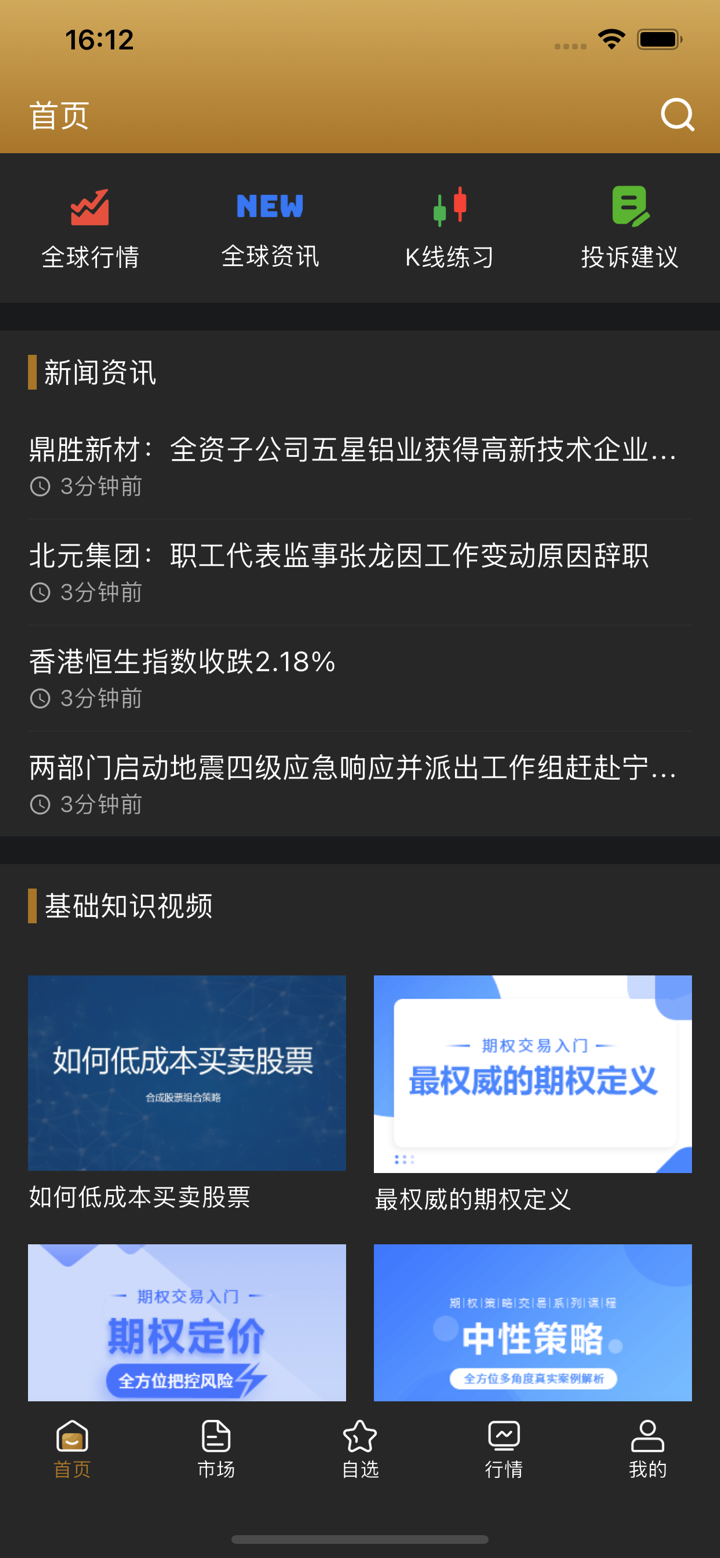Tap the bottom home indicator bar
The width and height of the screenshot is (720, 1558).
360,1540
